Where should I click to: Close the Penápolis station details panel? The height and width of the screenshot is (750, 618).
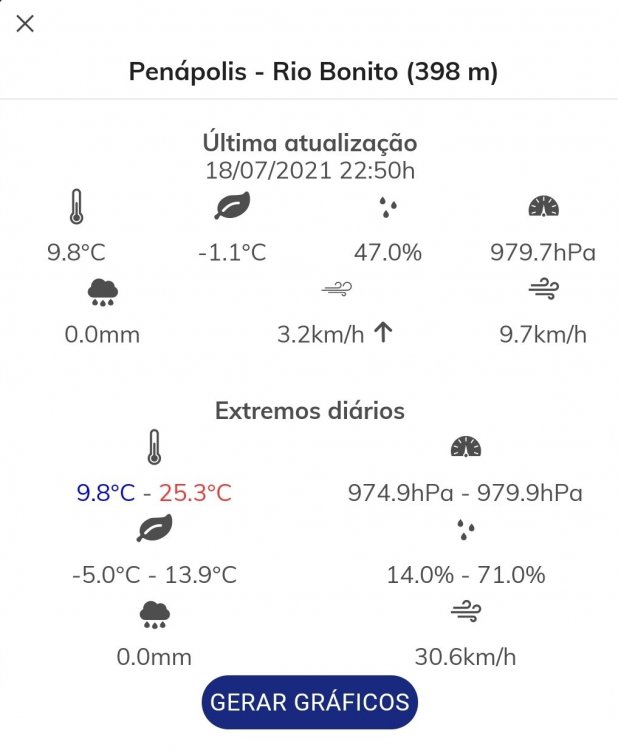pyautogui.click(x=25, y=24)
